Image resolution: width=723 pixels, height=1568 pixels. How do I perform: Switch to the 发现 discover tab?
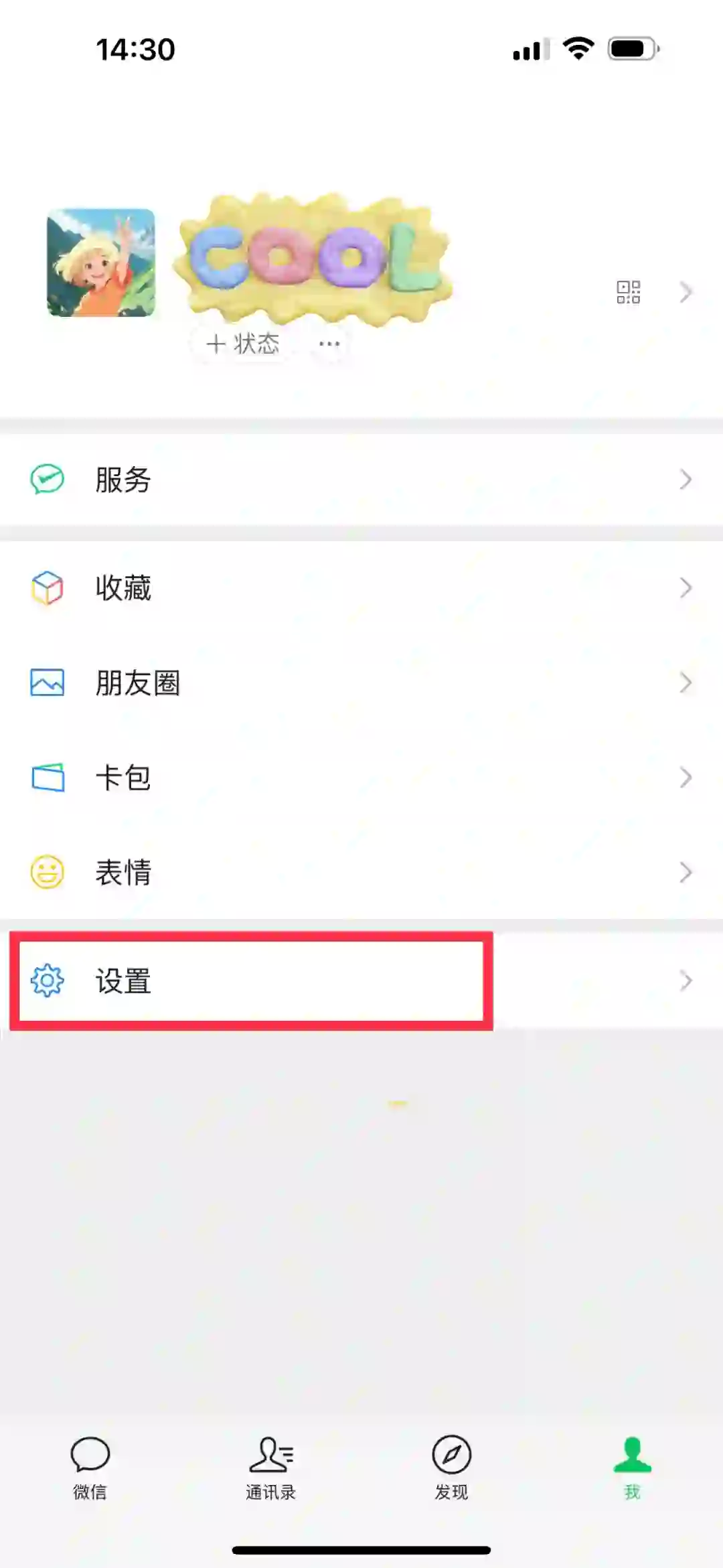(x=452, y=1467)
